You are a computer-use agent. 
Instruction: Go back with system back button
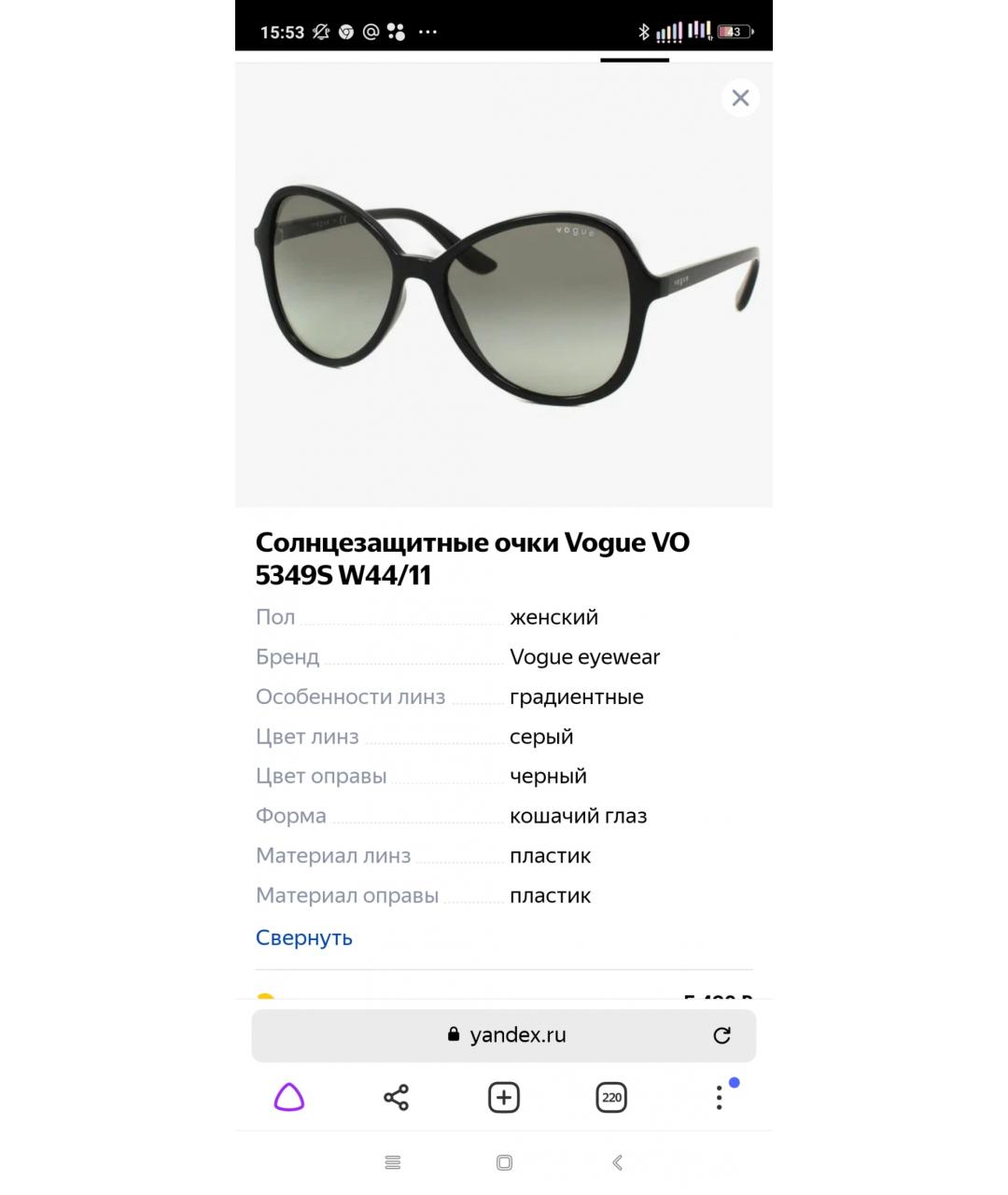point(617,1162)
